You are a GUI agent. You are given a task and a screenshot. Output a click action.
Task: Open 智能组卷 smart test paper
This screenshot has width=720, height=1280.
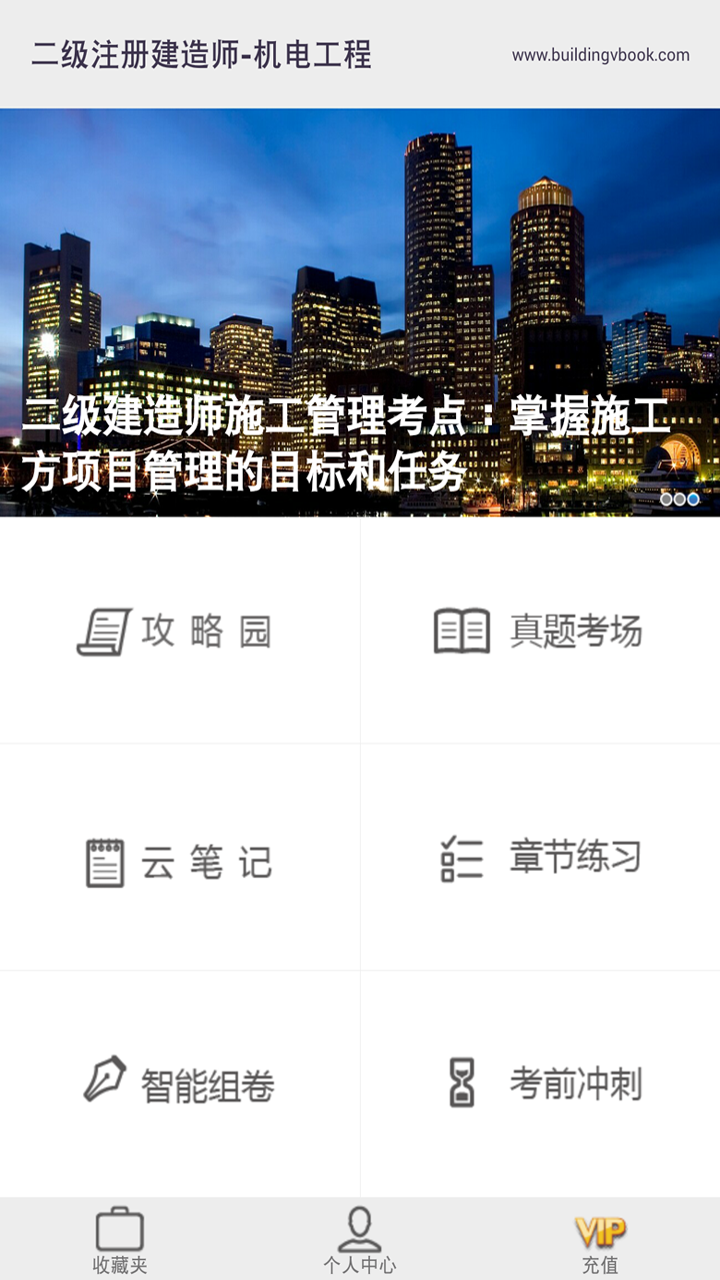[x=180, y=1084]
